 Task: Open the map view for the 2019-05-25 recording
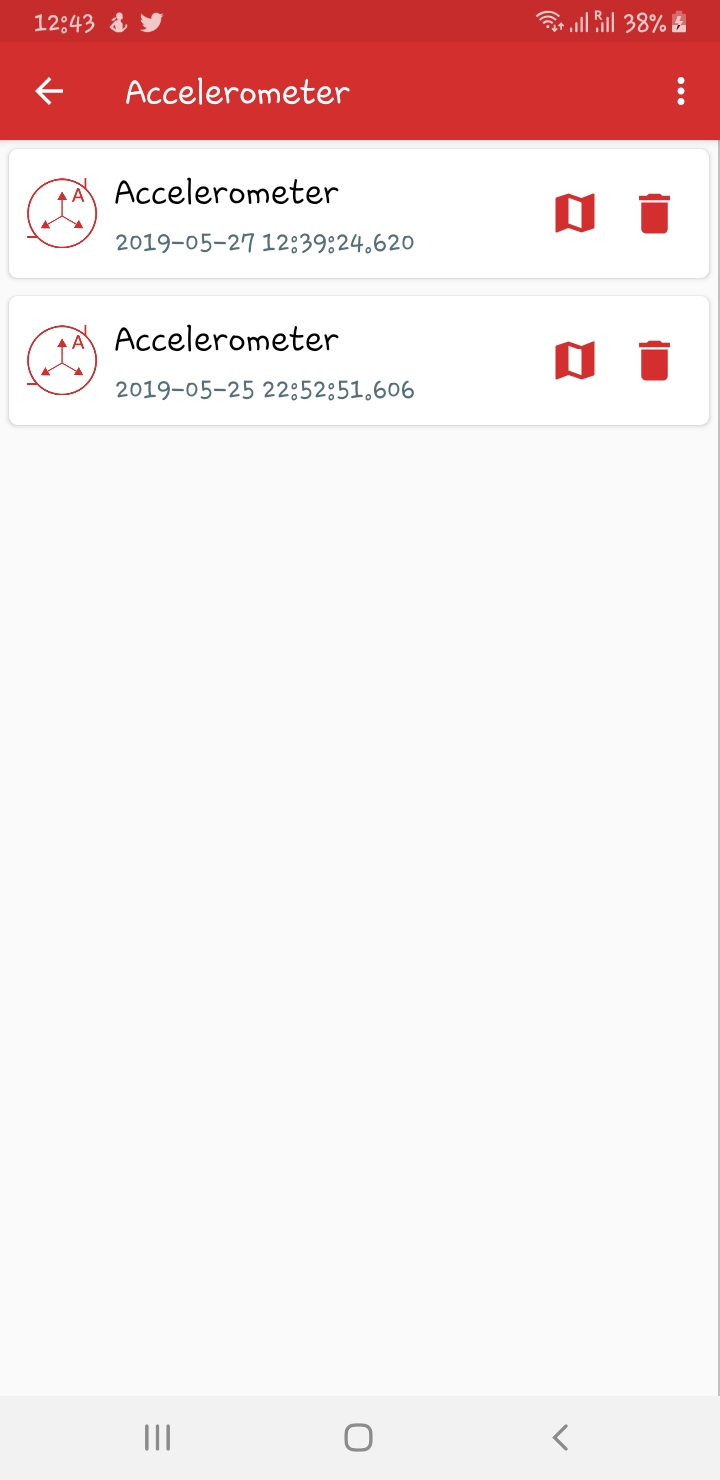576,360
